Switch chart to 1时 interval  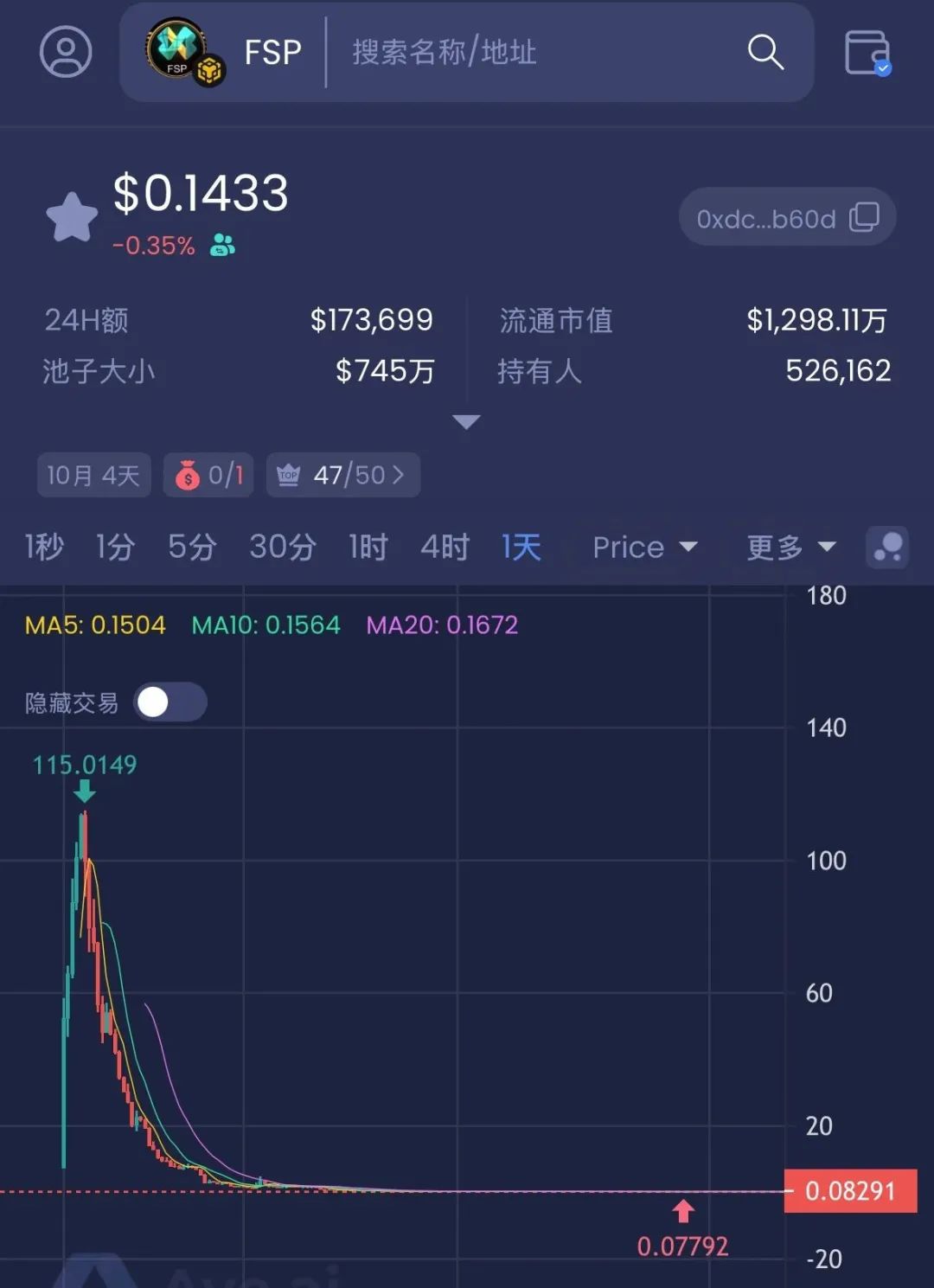[368, 547]
